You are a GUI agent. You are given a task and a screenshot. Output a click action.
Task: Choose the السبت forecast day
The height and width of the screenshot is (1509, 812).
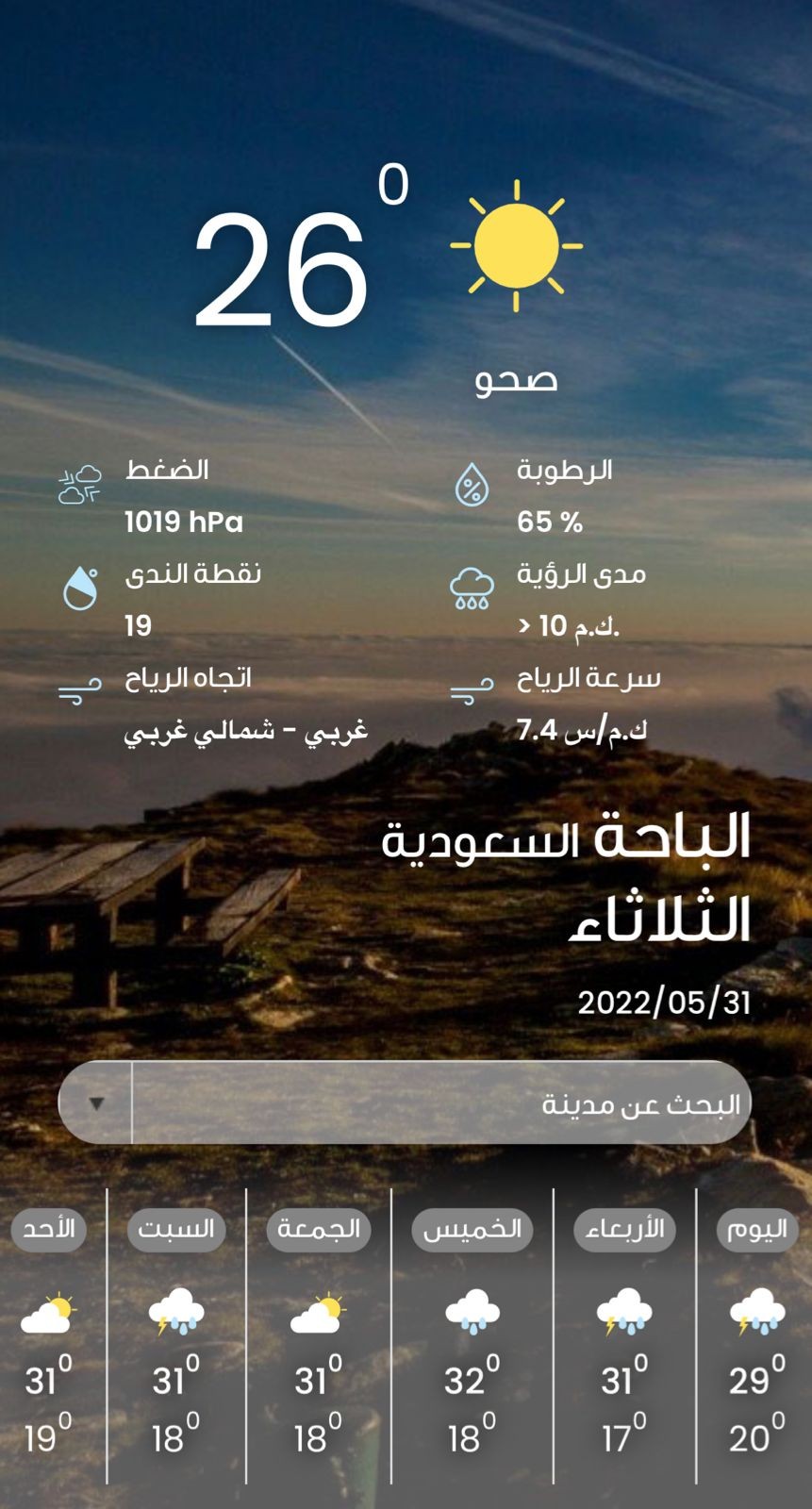click(x=175, y=1229)
